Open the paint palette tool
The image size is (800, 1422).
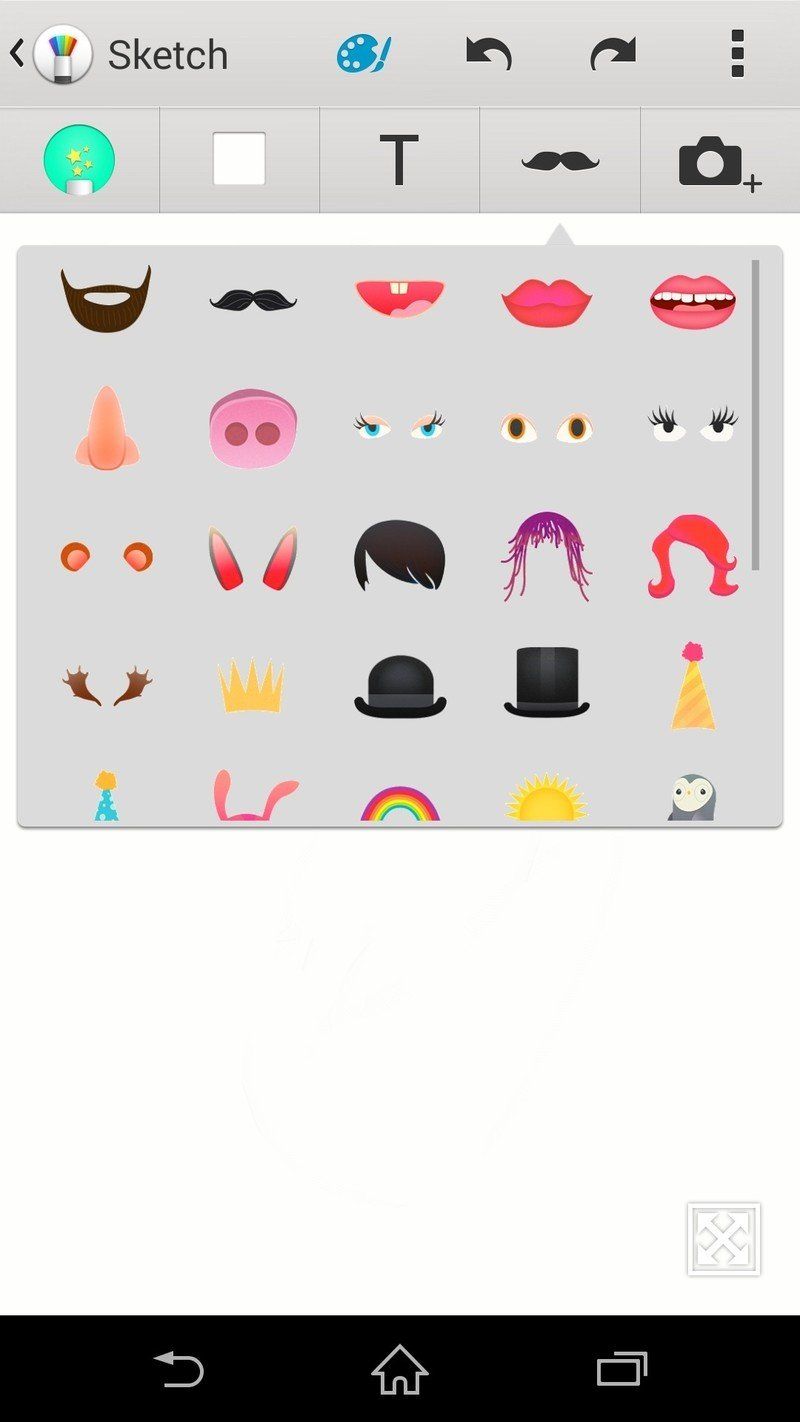[364, 54]
